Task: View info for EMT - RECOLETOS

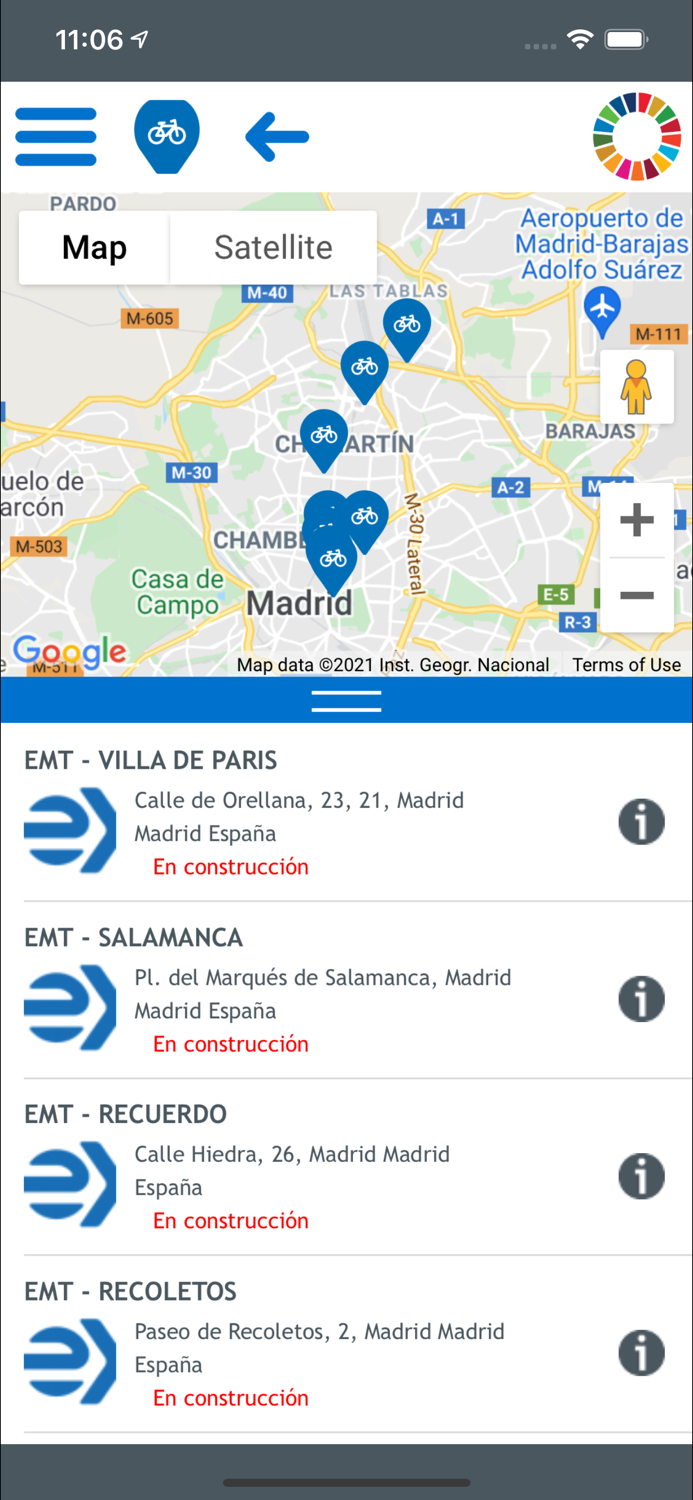Action: click(641, 1353)
